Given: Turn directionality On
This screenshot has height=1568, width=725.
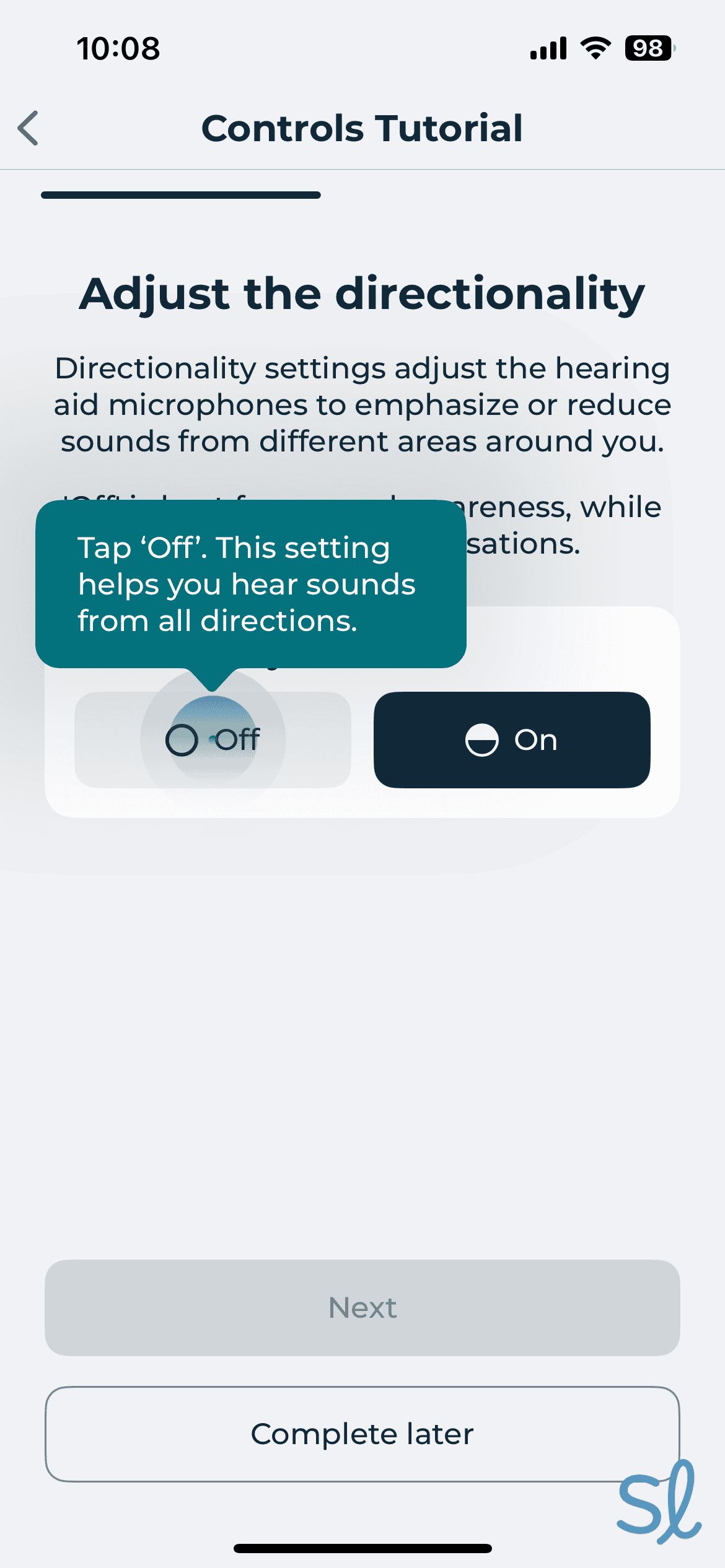Looking at the screenshot, I should (512, 739).
